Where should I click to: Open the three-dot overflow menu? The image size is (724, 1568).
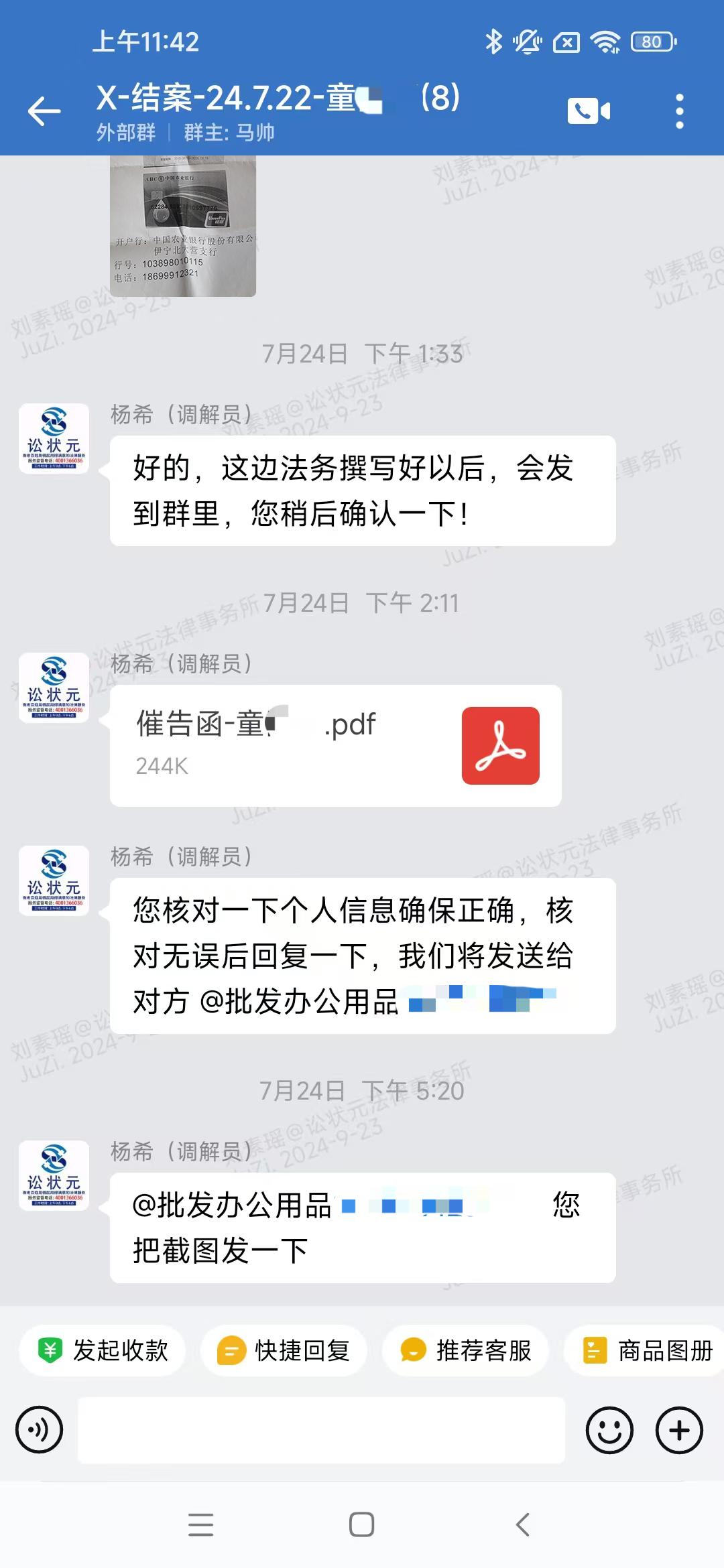point(679,111)
